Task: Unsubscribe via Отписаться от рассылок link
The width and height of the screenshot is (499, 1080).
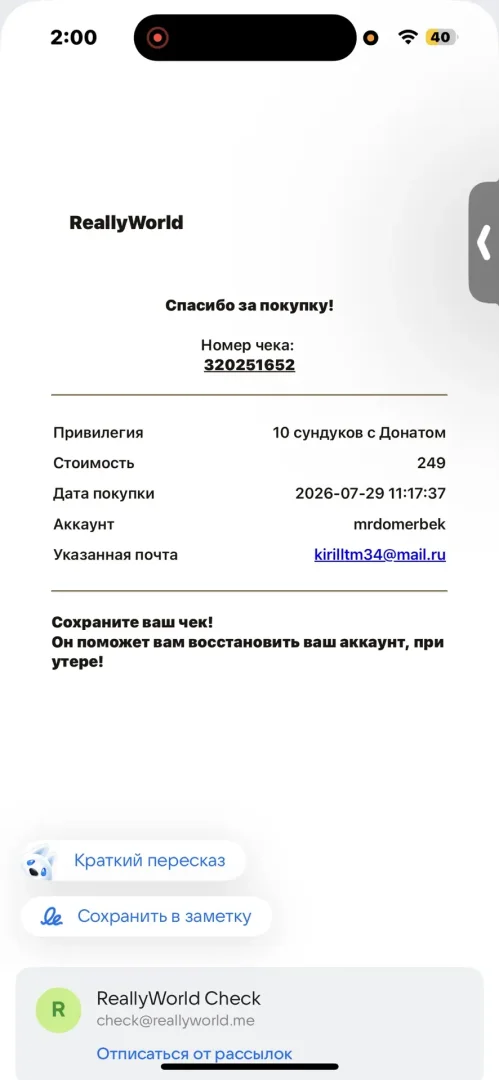Action: (x=194, y=1054)
